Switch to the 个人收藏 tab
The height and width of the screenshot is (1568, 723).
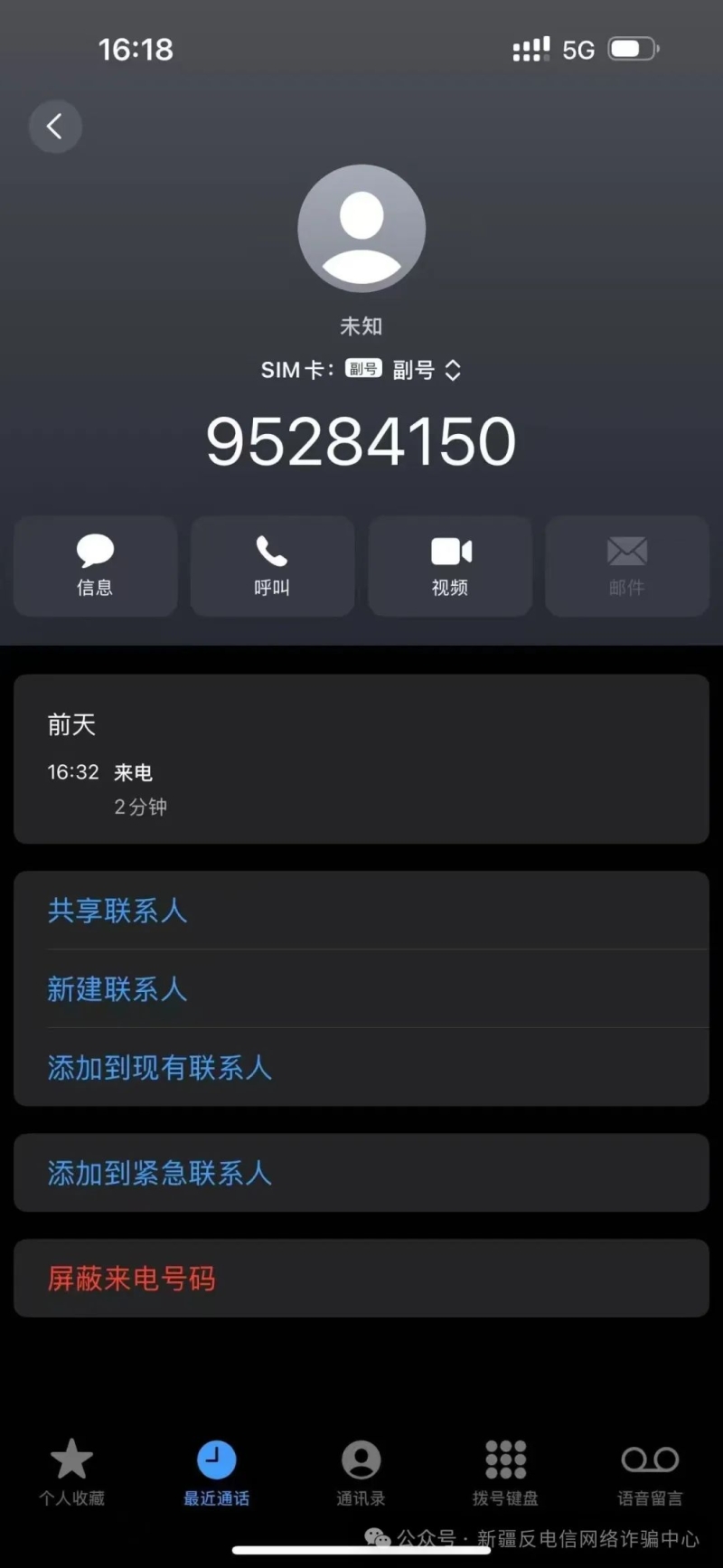[x=71, y=1472]
